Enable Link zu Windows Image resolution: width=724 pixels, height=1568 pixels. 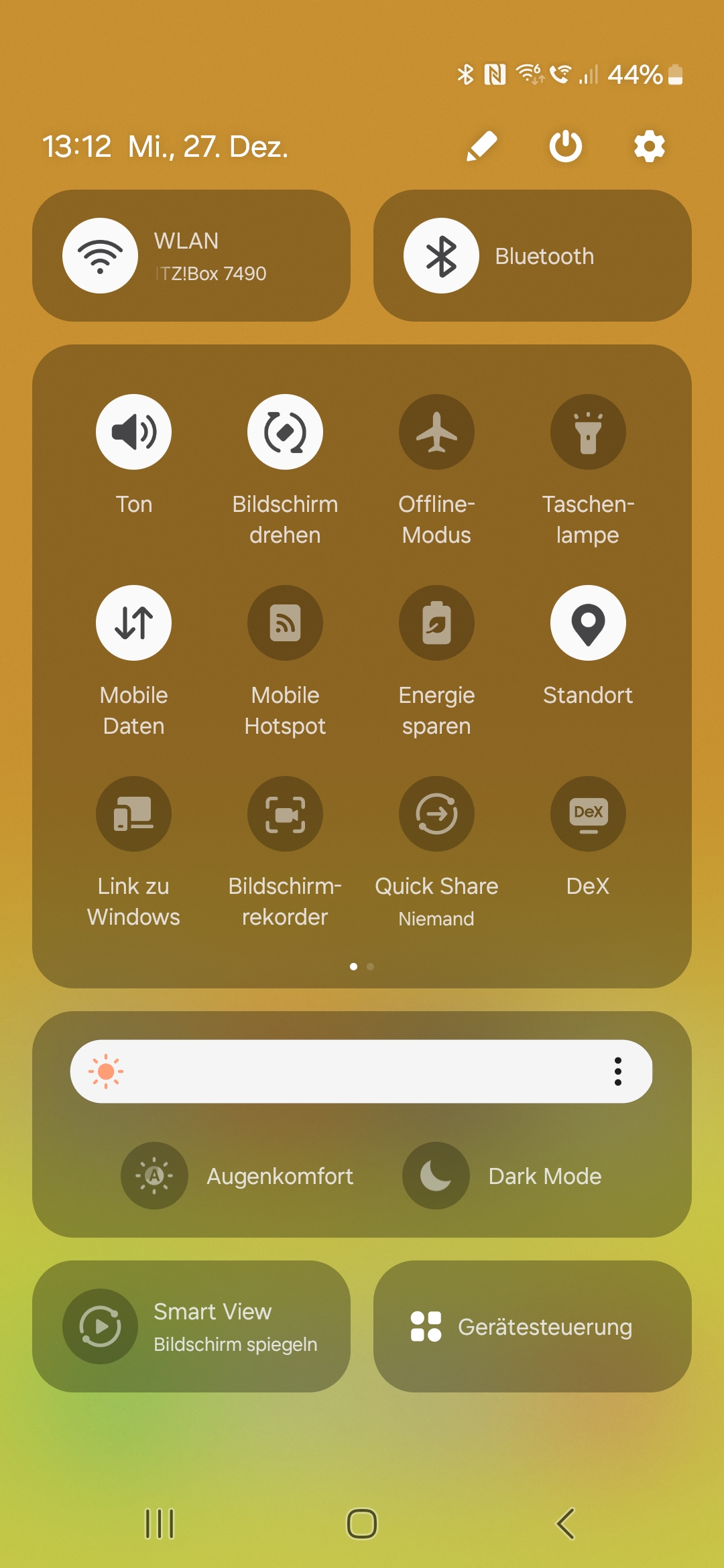click(133, 813)
